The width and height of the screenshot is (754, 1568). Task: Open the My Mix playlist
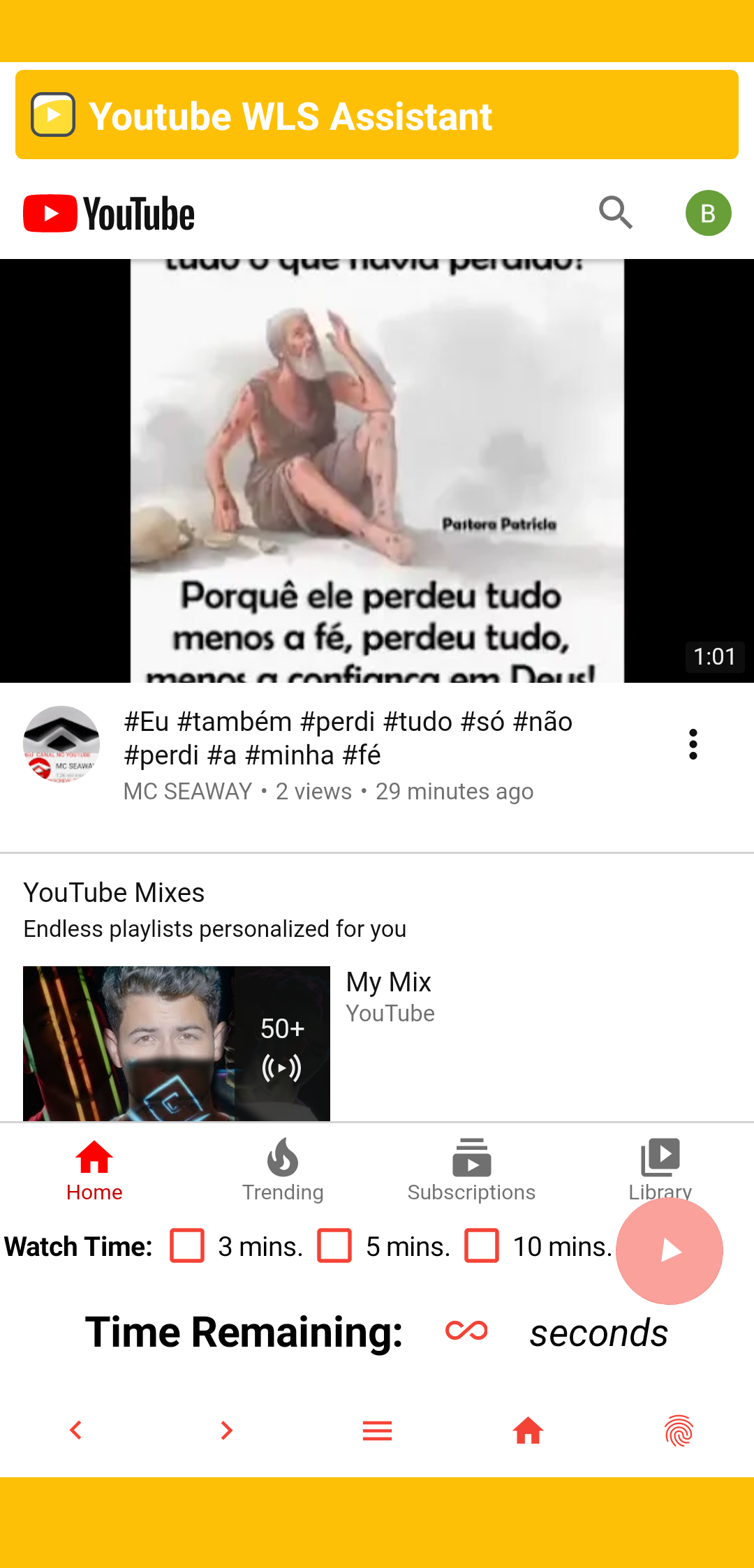click(177, 1043)
